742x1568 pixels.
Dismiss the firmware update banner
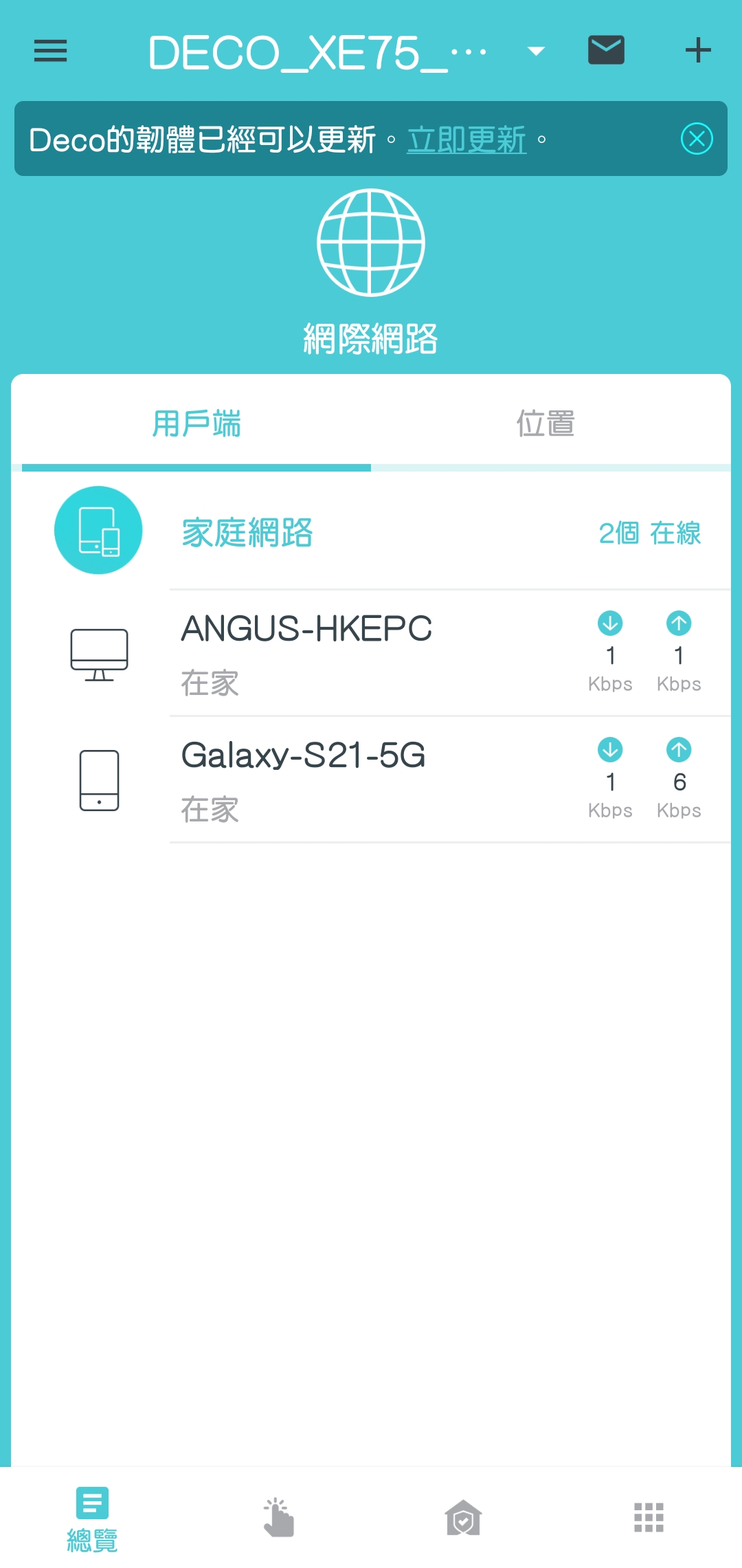(696, 139)
